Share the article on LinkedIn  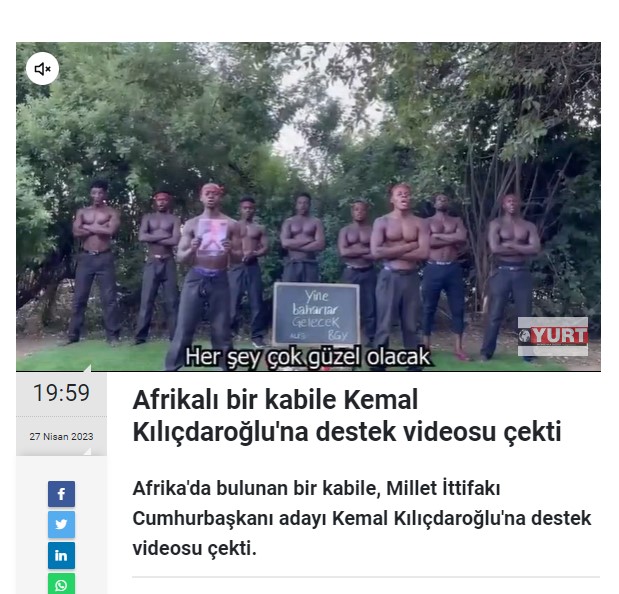point(61,555)
